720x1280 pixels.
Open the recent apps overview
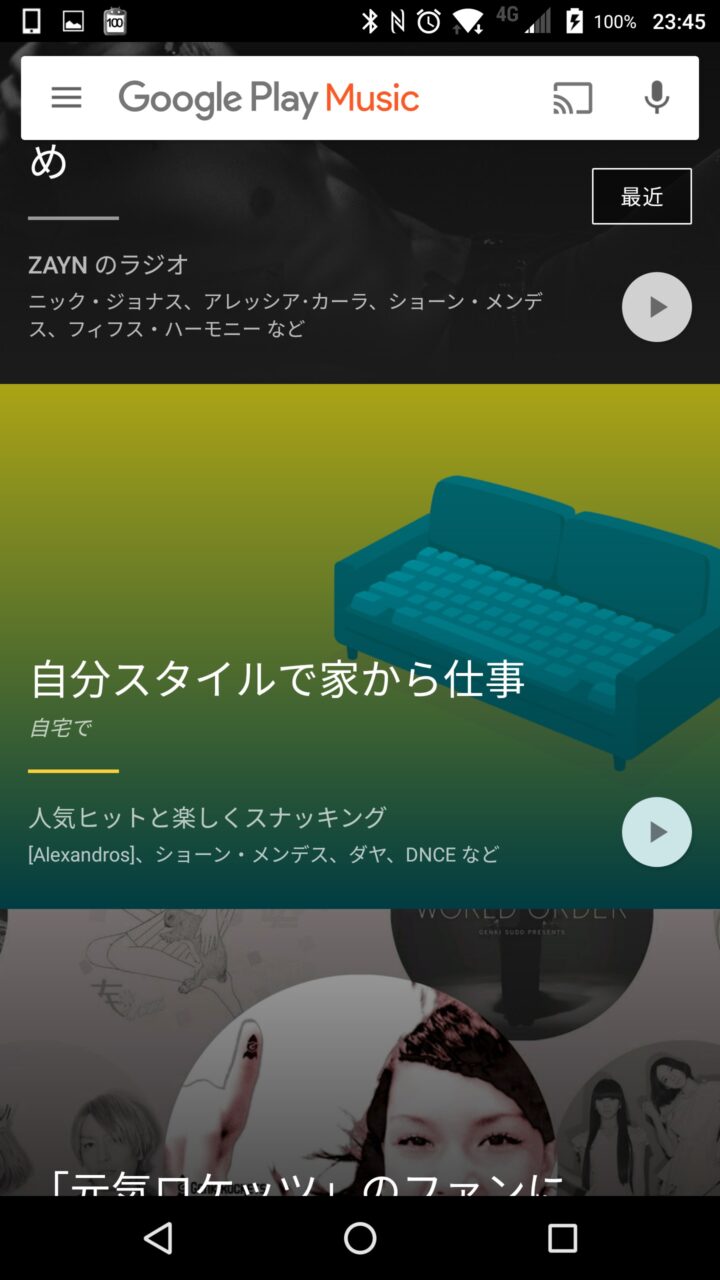click(562, 1238)
